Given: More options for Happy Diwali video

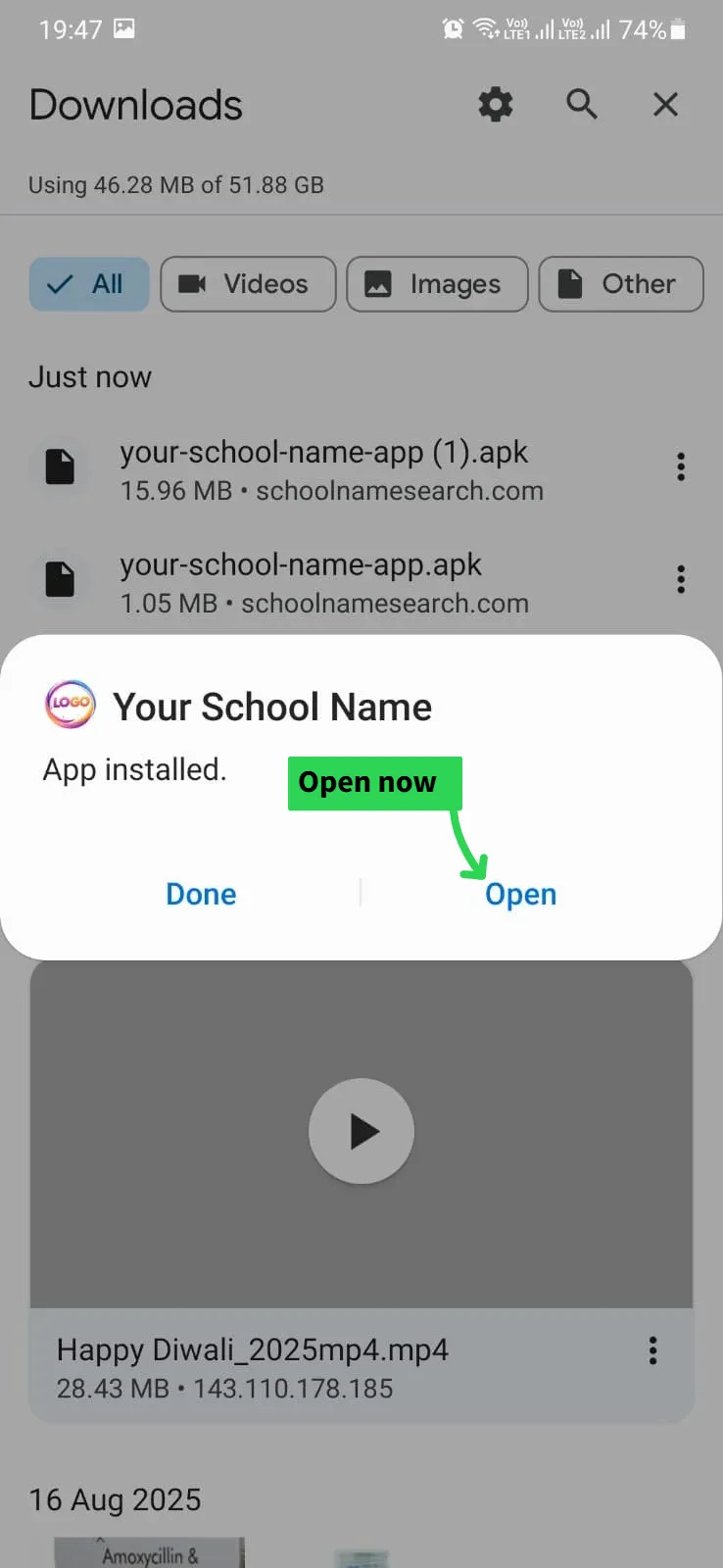Looking at the screenshot, I should tap(652, 1351).
